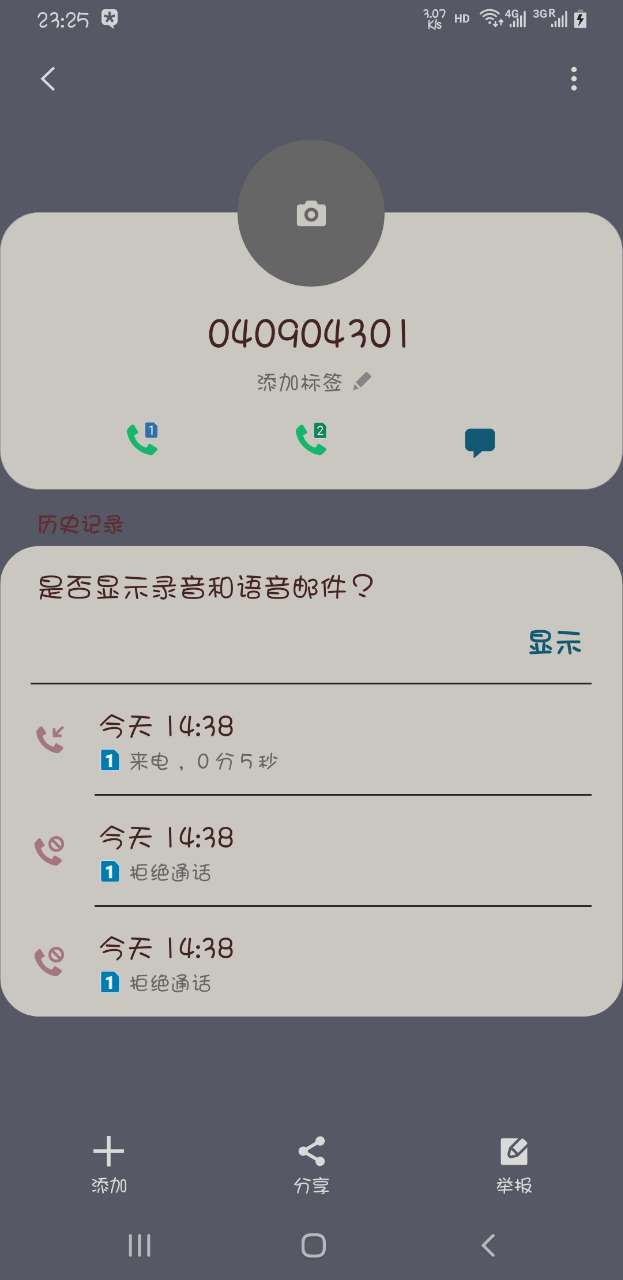Screen dimensions: 623x1280
Task: Tap the camera avatar to add photo
Action: (x=311, y=213)
